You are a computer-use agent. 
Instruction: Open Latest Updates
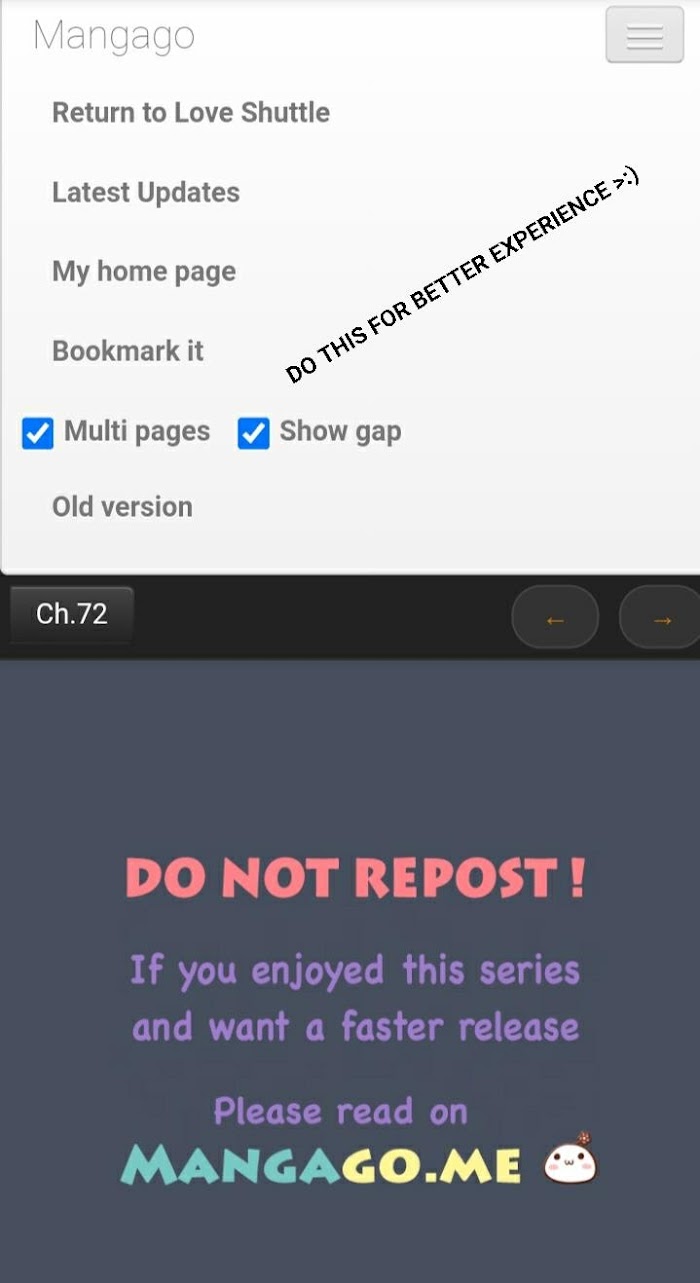pyautogui.click(x=146, y=192)
